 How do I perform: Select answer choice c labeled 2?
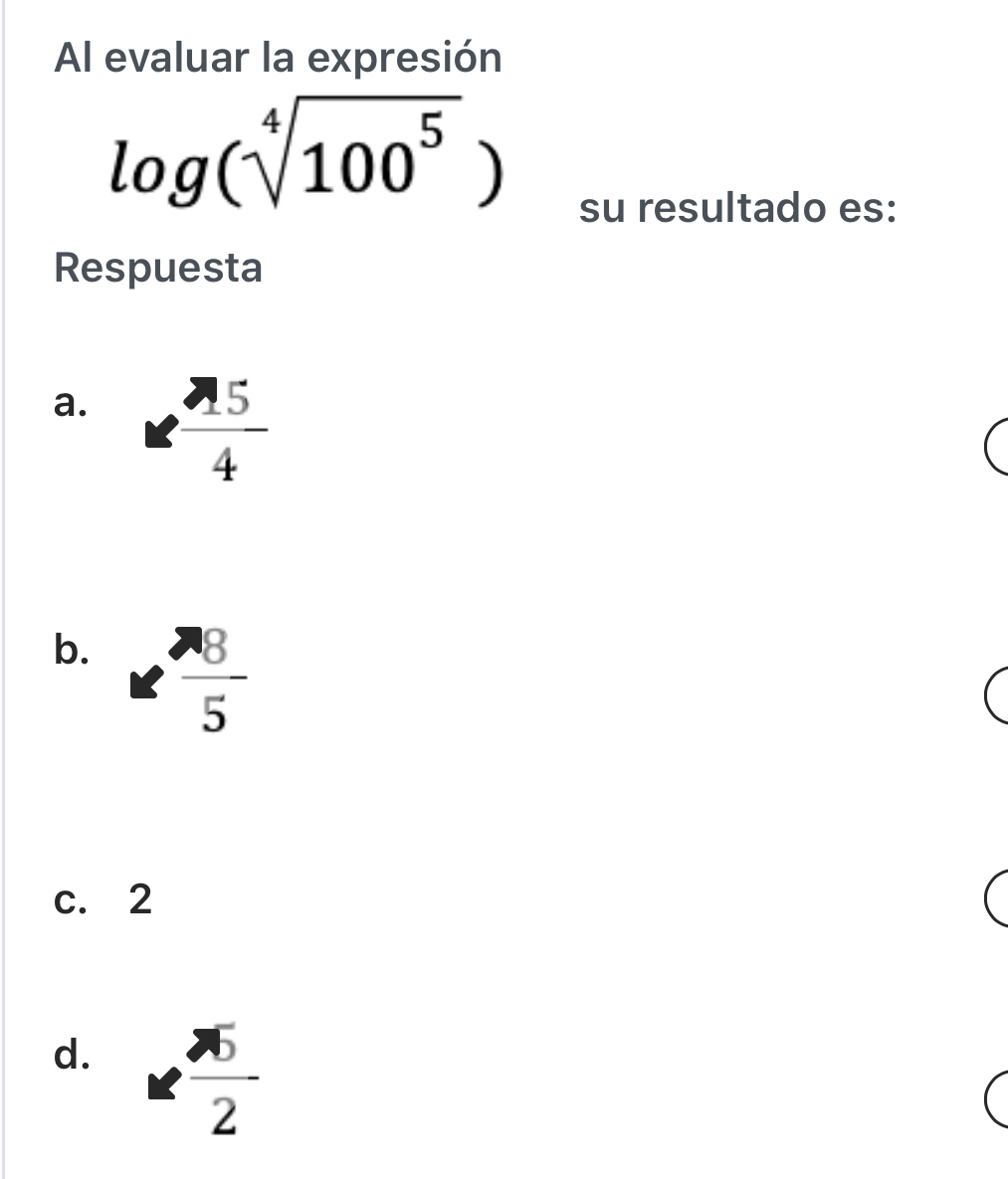click(140, 899)
